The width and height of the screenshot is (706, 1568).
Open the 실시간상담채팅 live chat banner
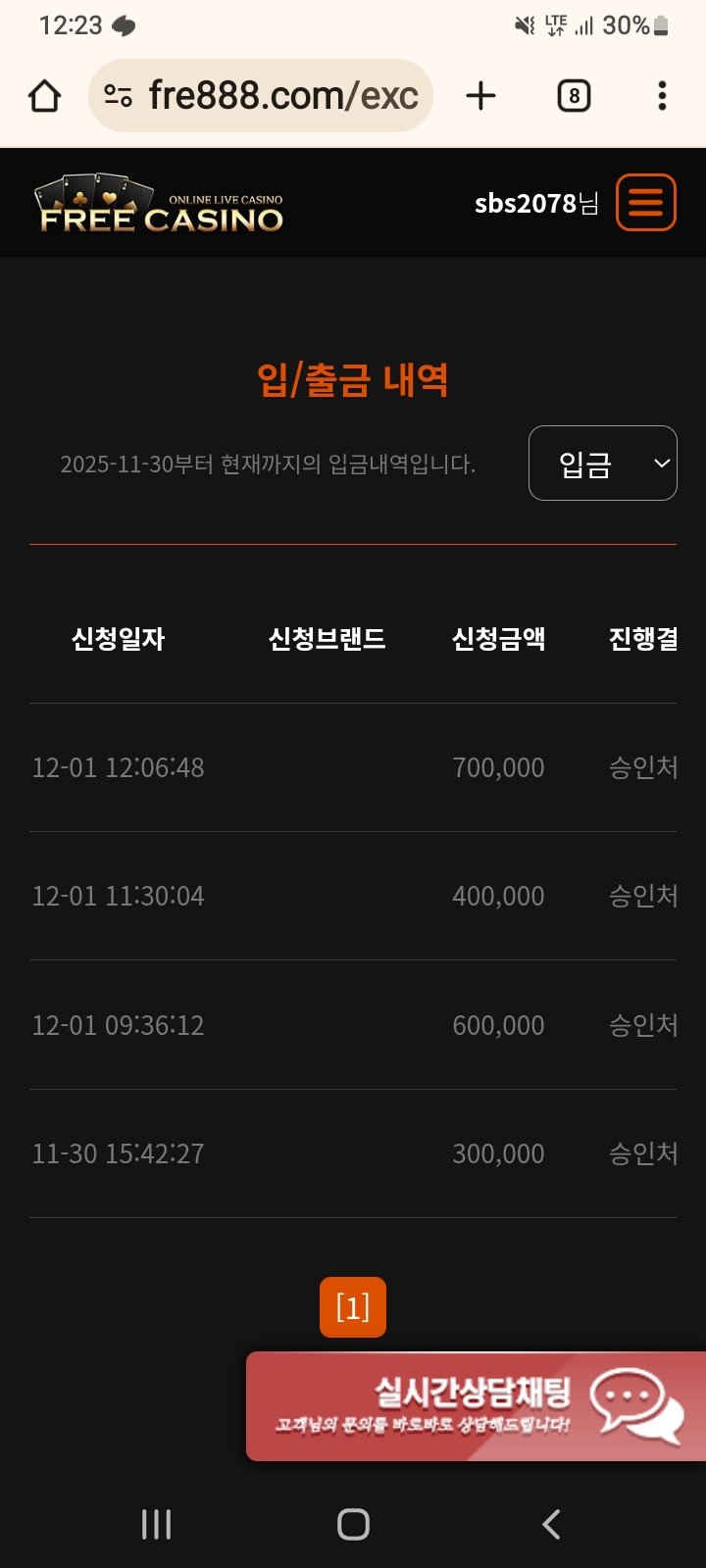click(x=477, y=1406)
